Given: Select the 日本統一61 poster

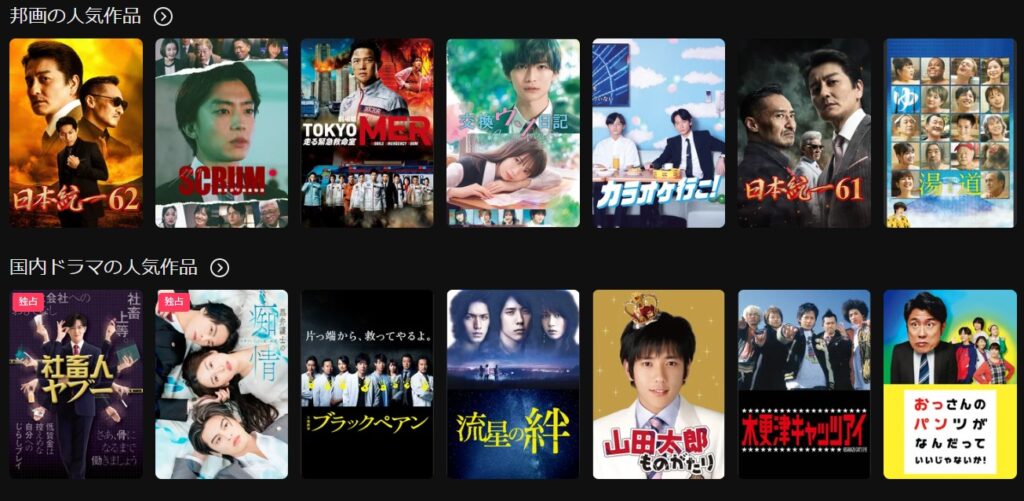Looking at the screenshot, I should click(x=804, y=133).
